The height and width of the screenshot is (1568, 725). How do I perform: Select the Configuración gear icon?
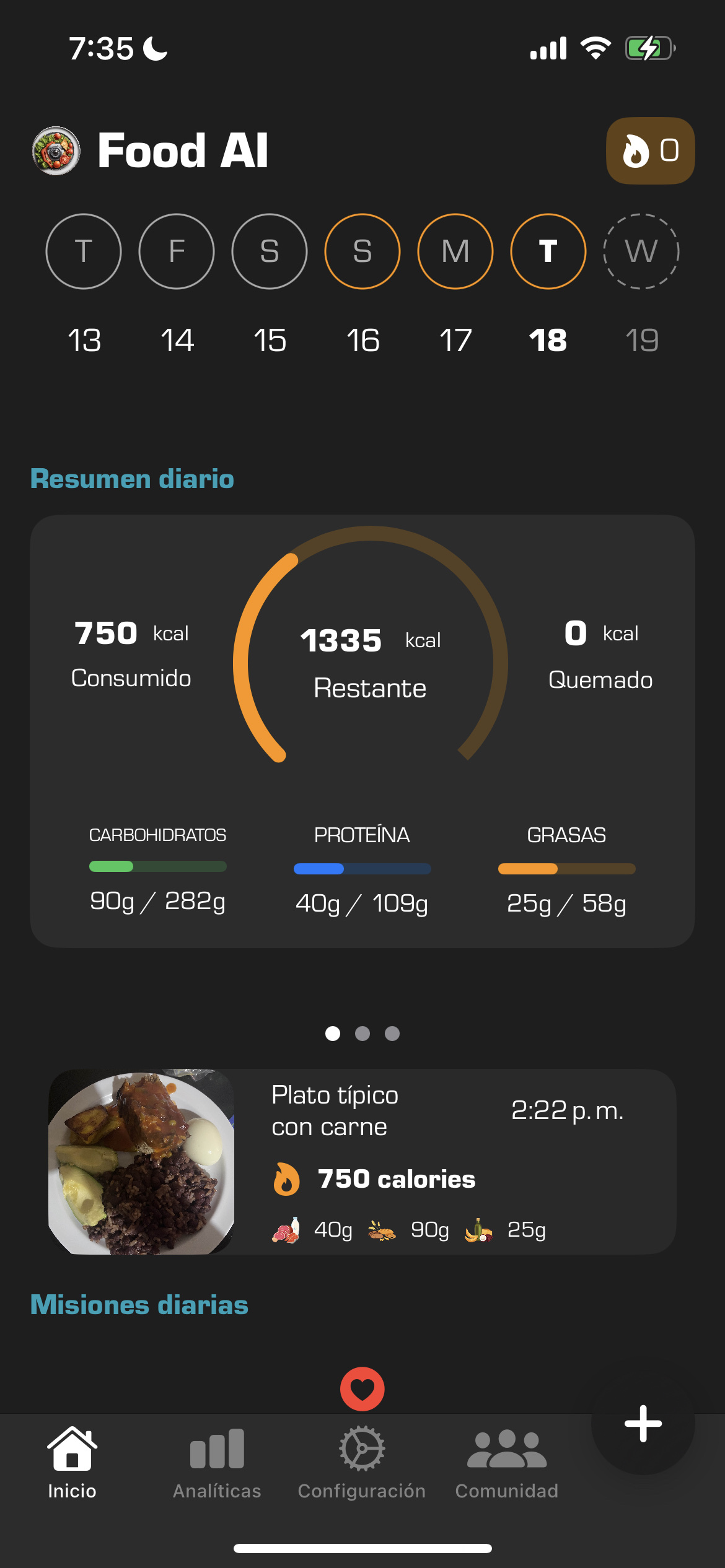pyautogui.click(x=362, y=1447)
